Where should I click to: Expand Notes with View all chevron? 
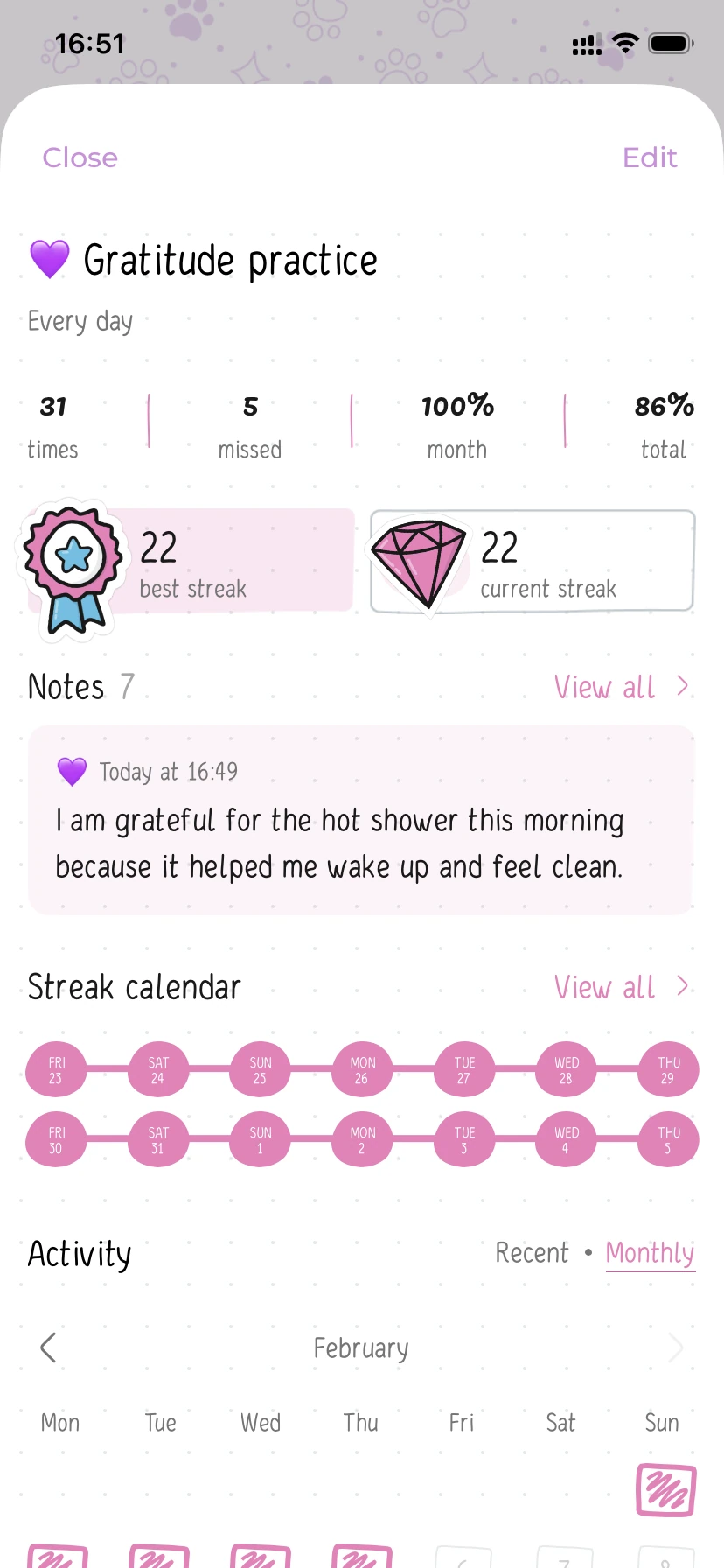point(622,687)
